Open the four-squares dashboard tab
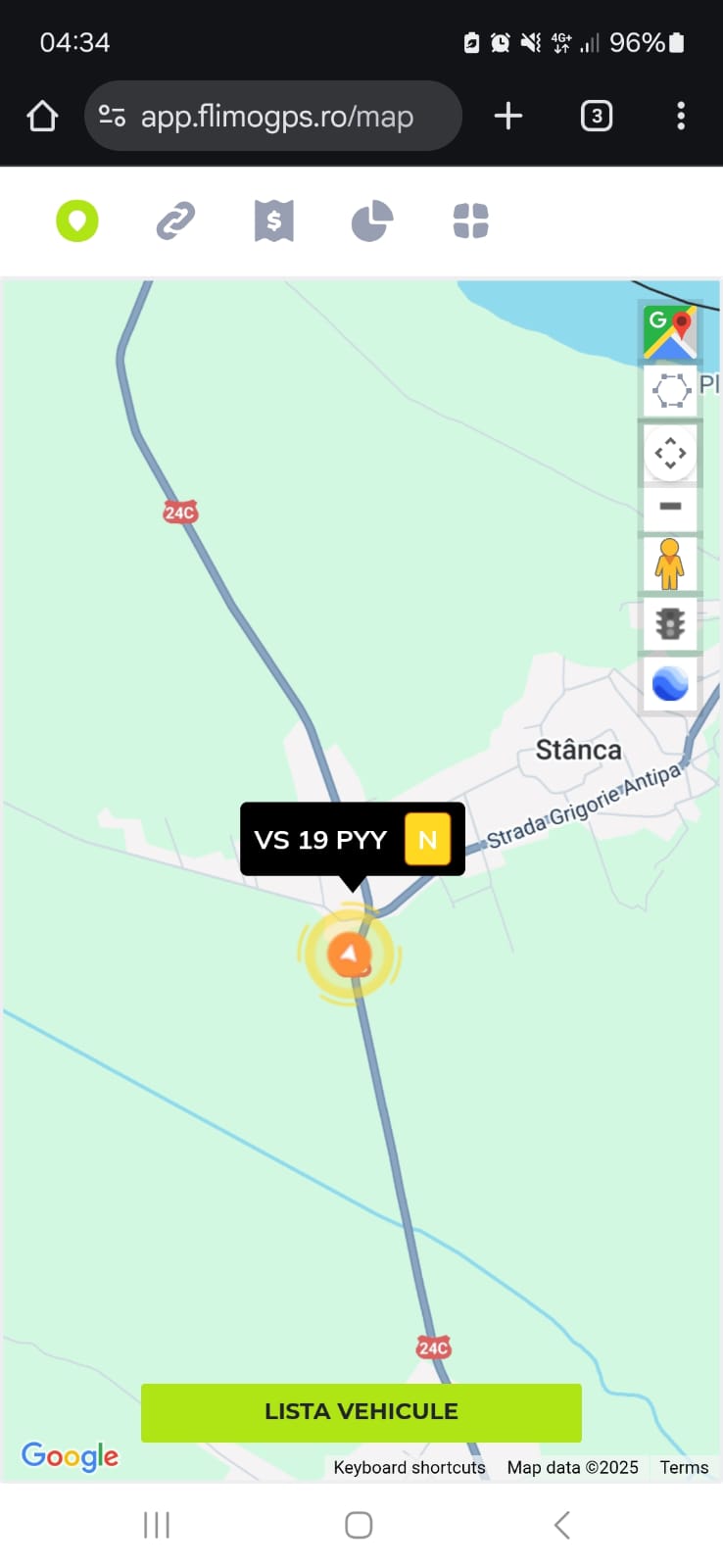Image resolution: width=723 pixels, height=1568 pixels. (x=471, y=220)
